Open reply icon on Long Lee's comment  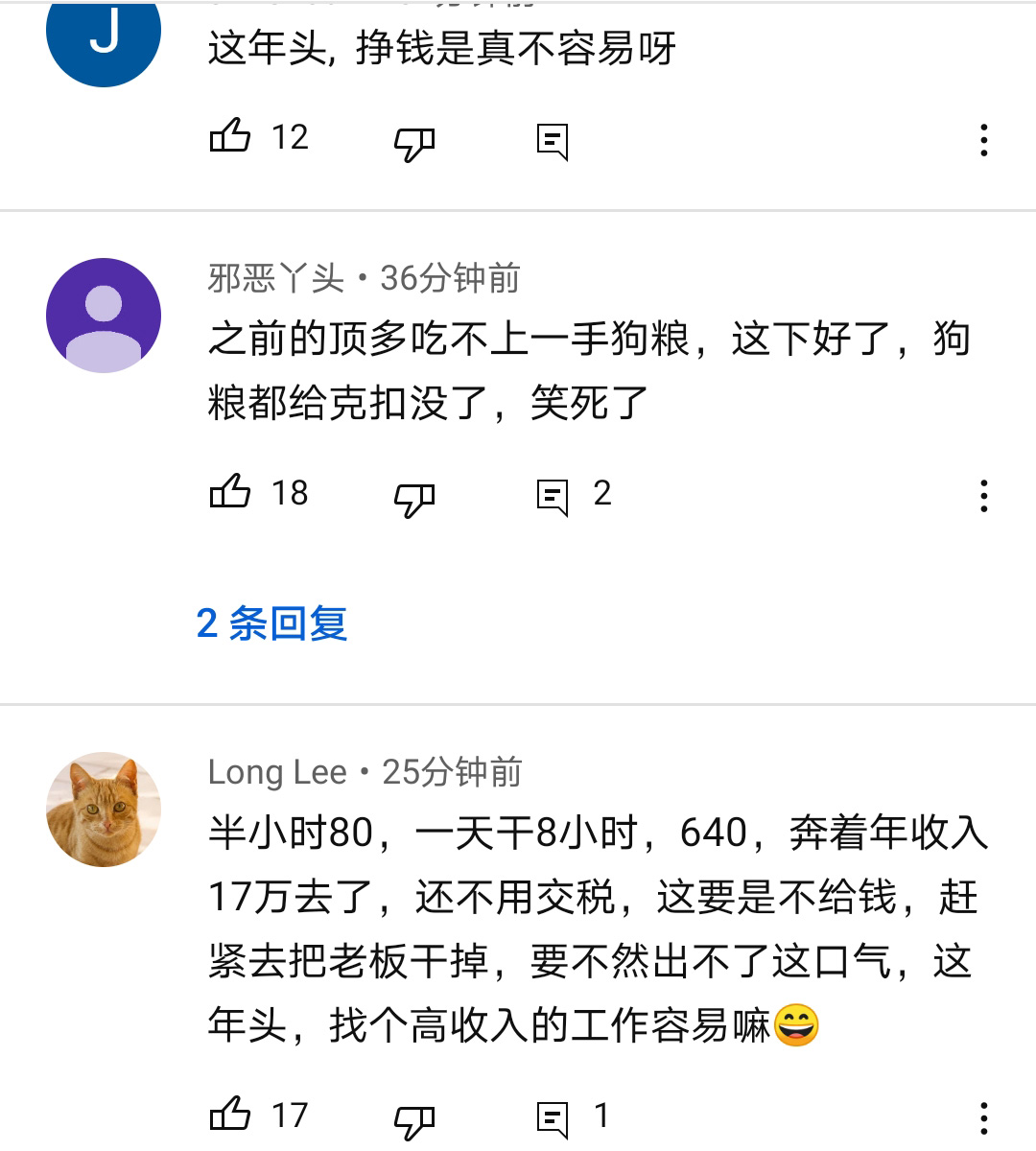click(x=553, y=1118)
